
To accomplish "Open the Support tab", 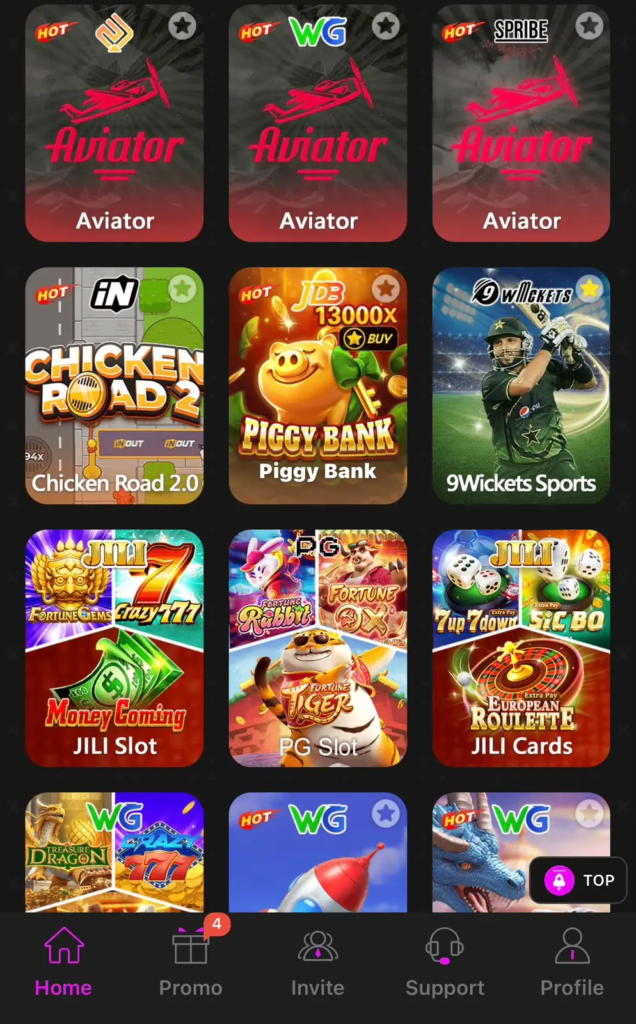I will [x=445, y=961].
